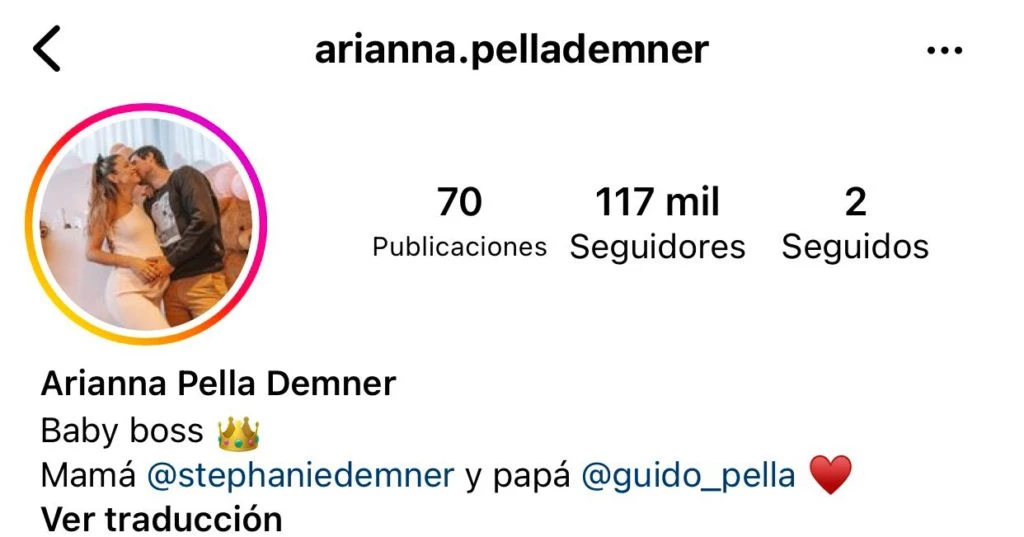This screenshot has height=537, width=1024.
Task: Open the 117 mil Seguidores list
Action: (x=657, y=223)
